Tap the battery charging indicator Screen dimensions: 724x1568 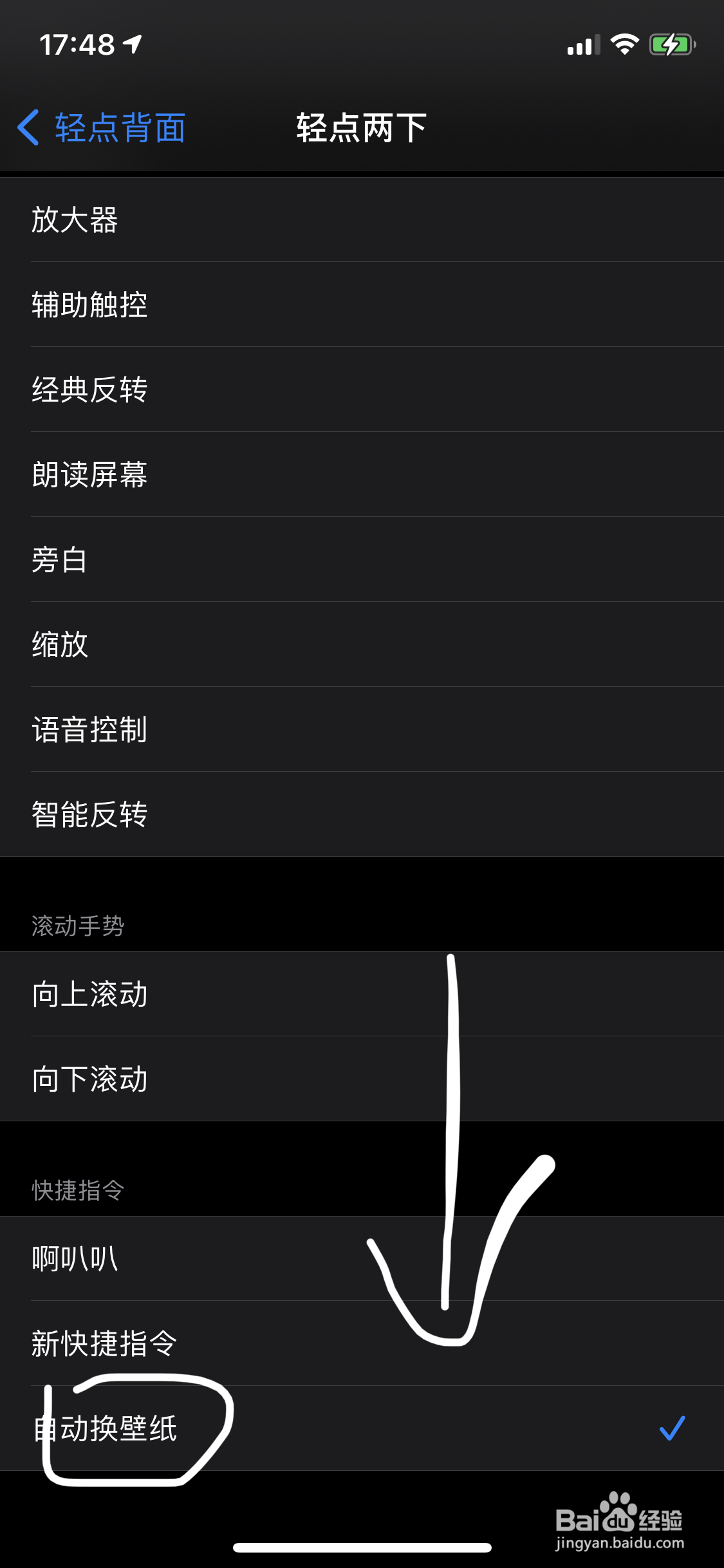coord(671,45)
